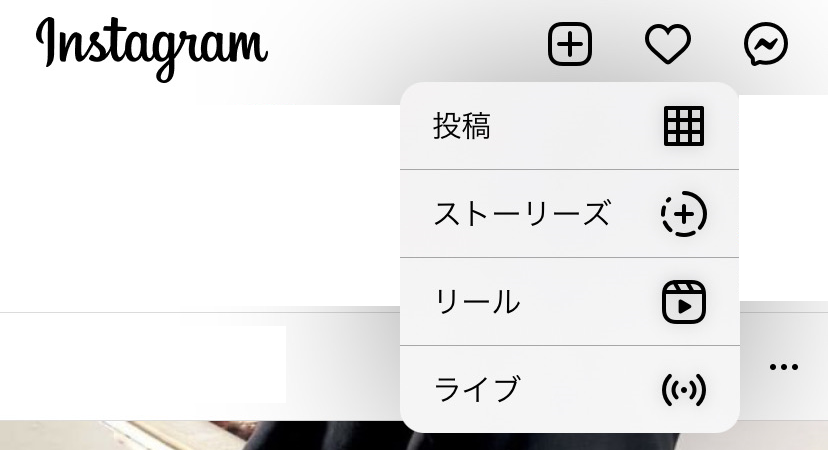The height and width of the screenshot is (450, 828).
Task: Select リール to create a reel
Action: coord(568,301)
